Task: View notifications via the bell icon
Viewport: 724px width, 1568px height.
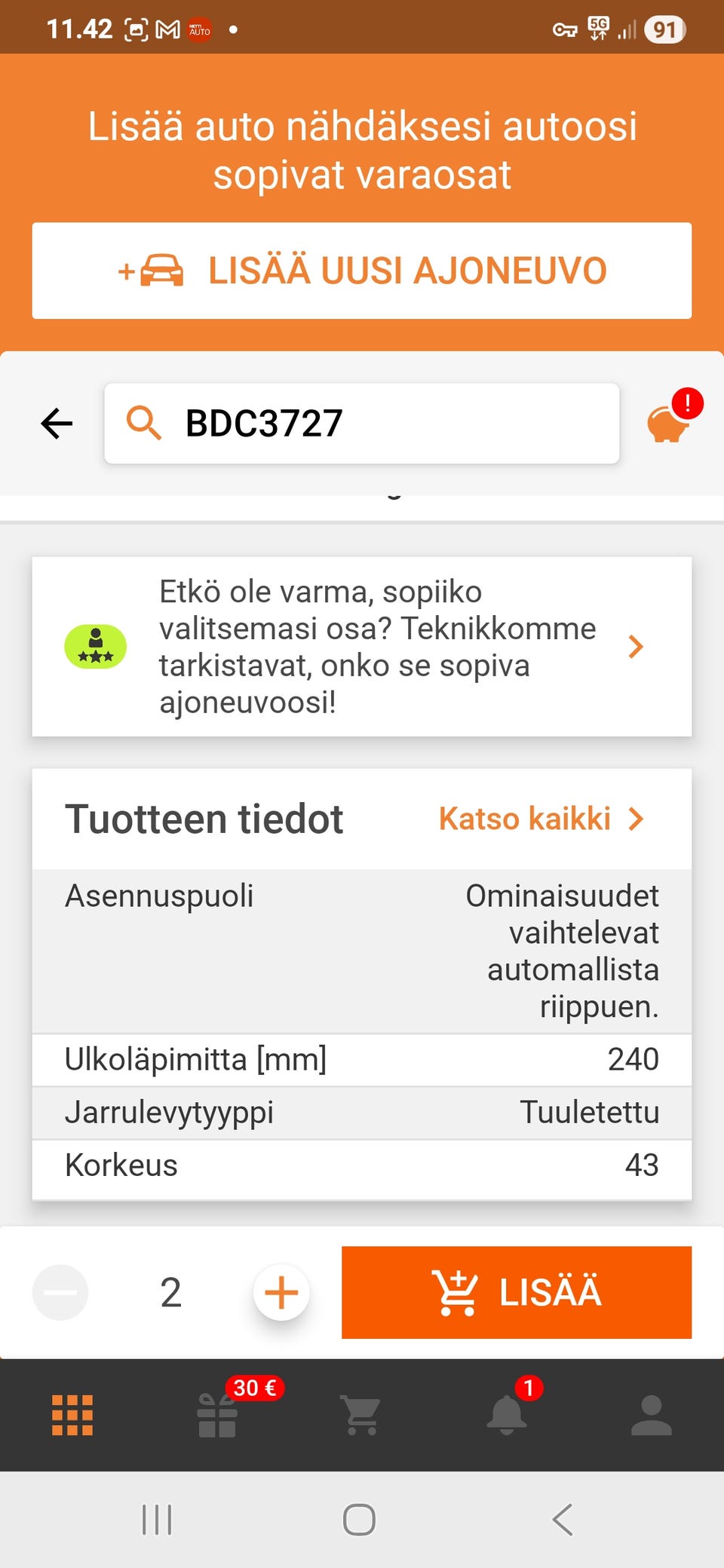Action: coord(506,1417)
